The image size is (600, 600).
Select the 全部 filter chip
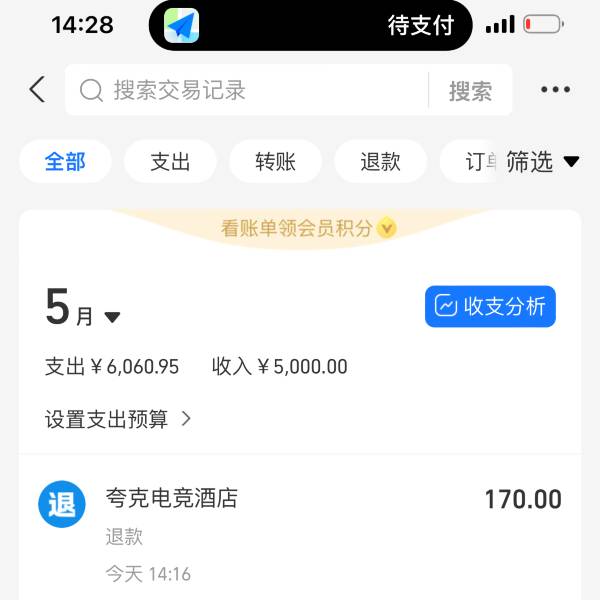click(x=65, y=162)
